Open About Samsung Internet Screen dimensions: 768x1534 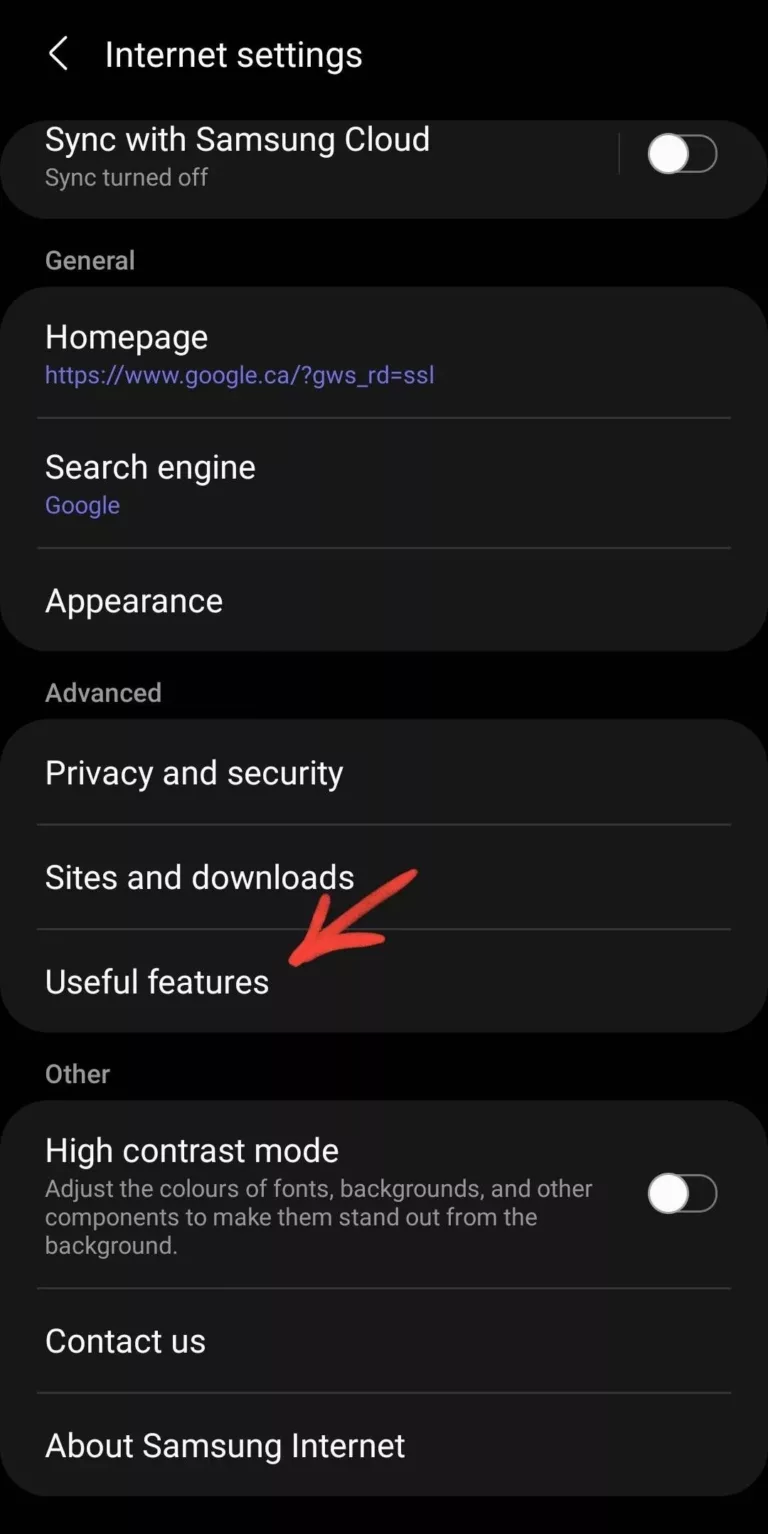(224, 1445)
